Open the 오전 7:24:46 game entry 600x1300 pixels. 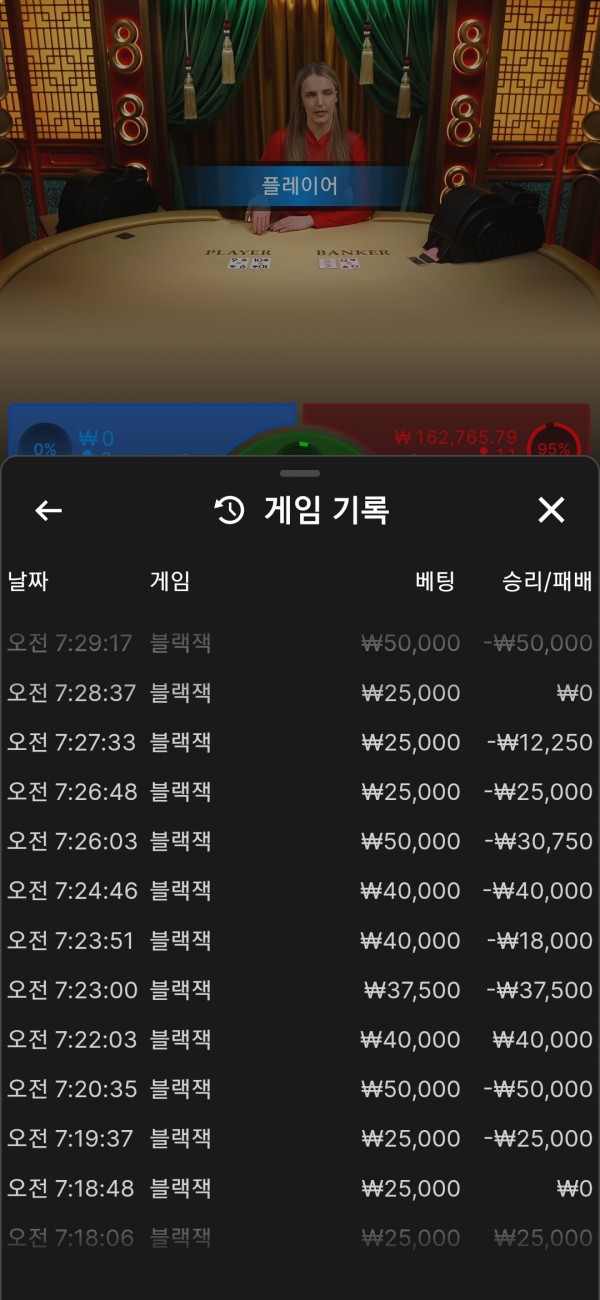click(x=300, y=891)
